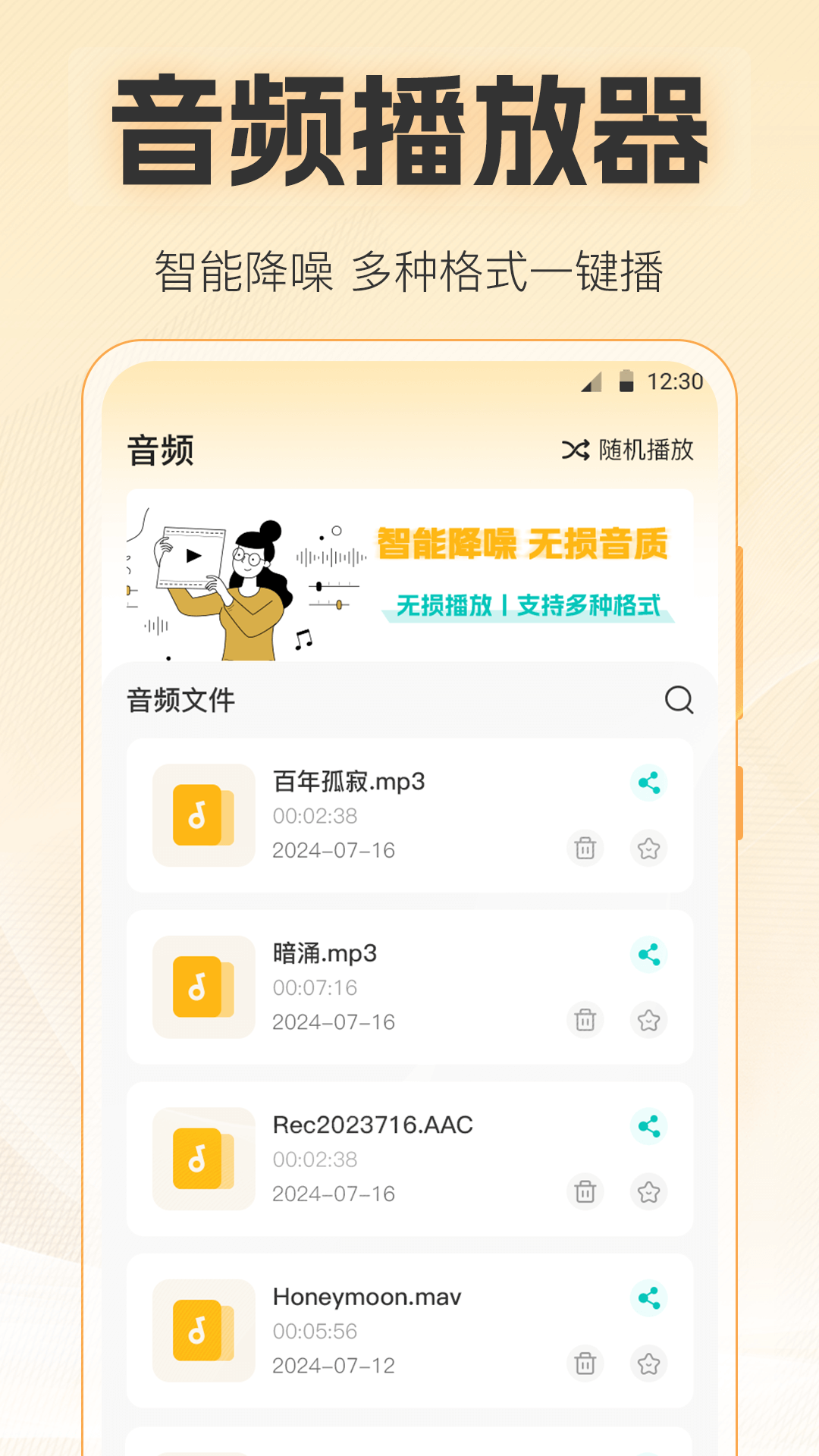Favorite Honeymoon.mav using its star toggle
Screen dimensions: 819x1456
click(x=648, y=1364)
